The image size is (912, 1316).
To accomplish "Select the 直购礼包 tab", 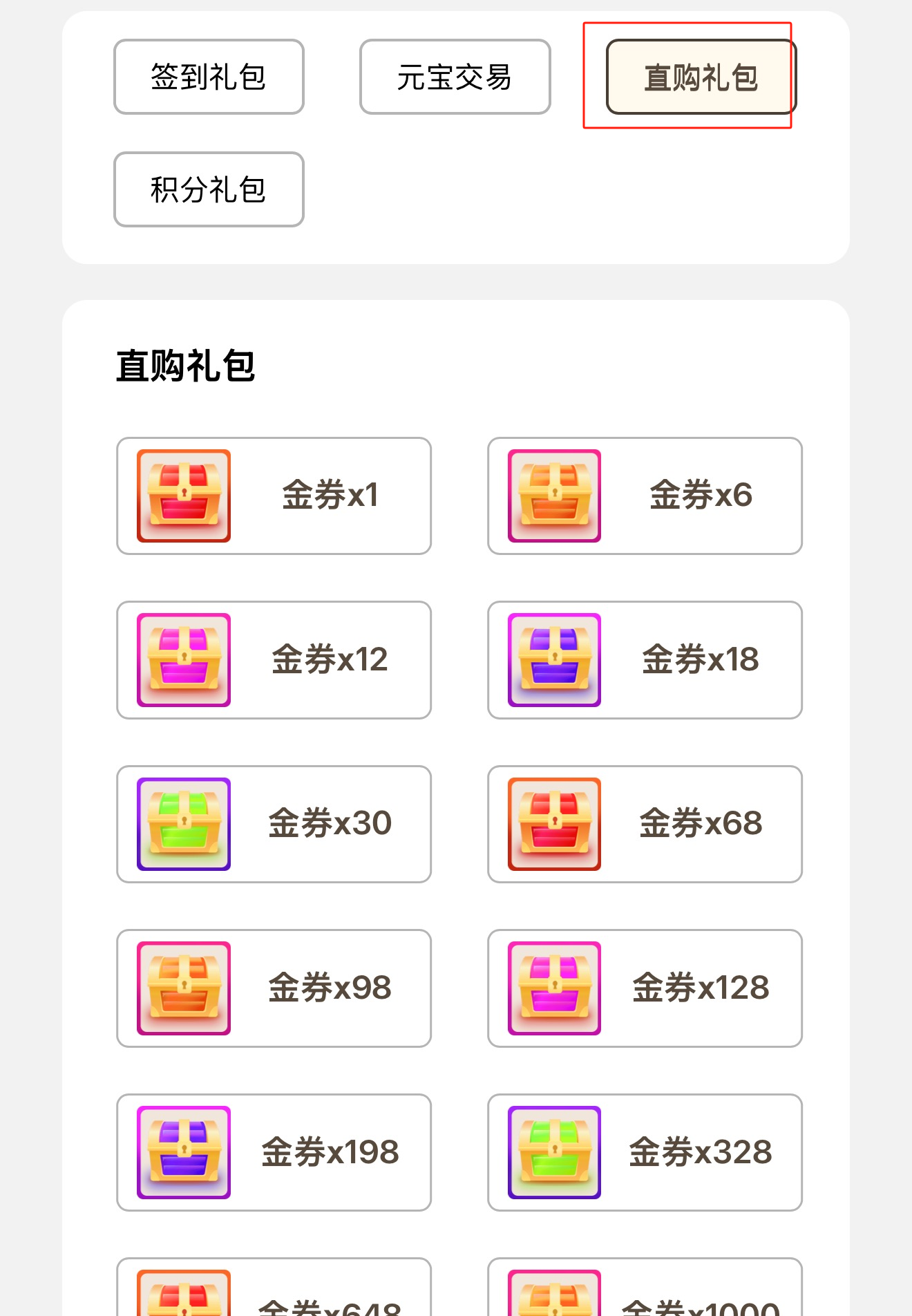I will click(701, 77).
